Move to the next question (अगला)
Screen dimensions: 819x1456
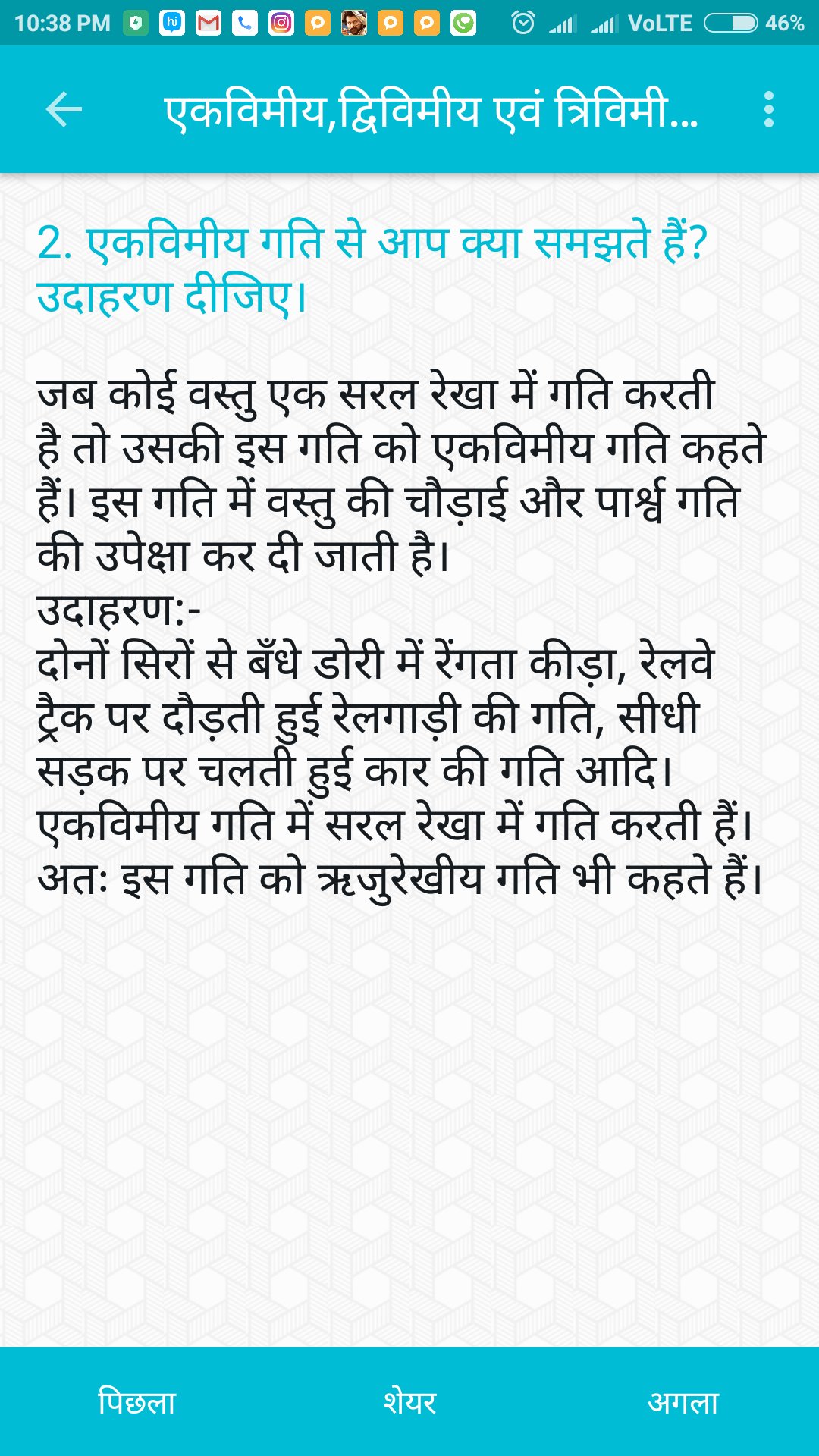pos(682,1402)
